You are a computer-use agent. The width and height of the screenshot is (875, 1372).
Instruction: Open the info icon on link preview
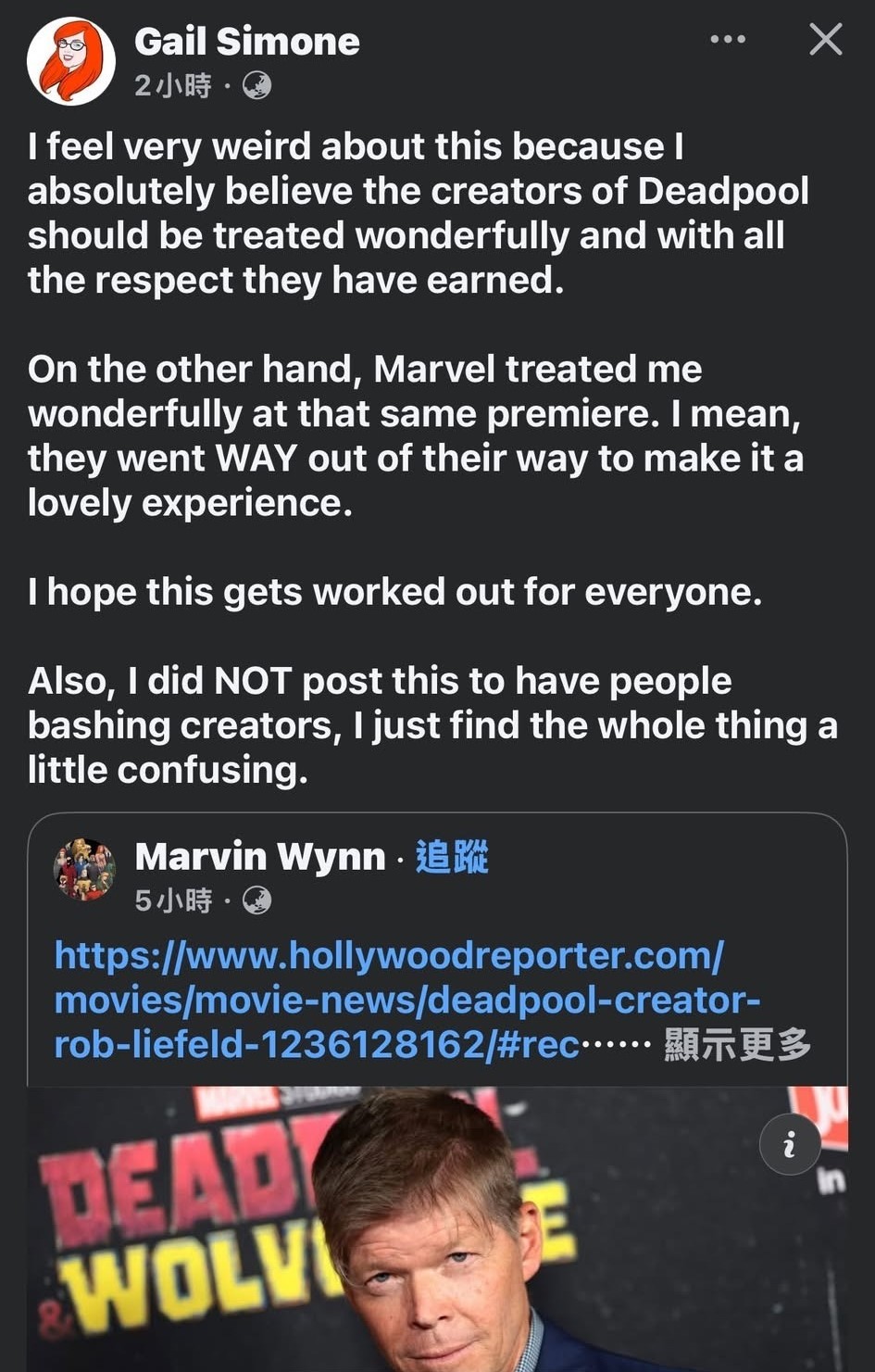point(789,1145)
